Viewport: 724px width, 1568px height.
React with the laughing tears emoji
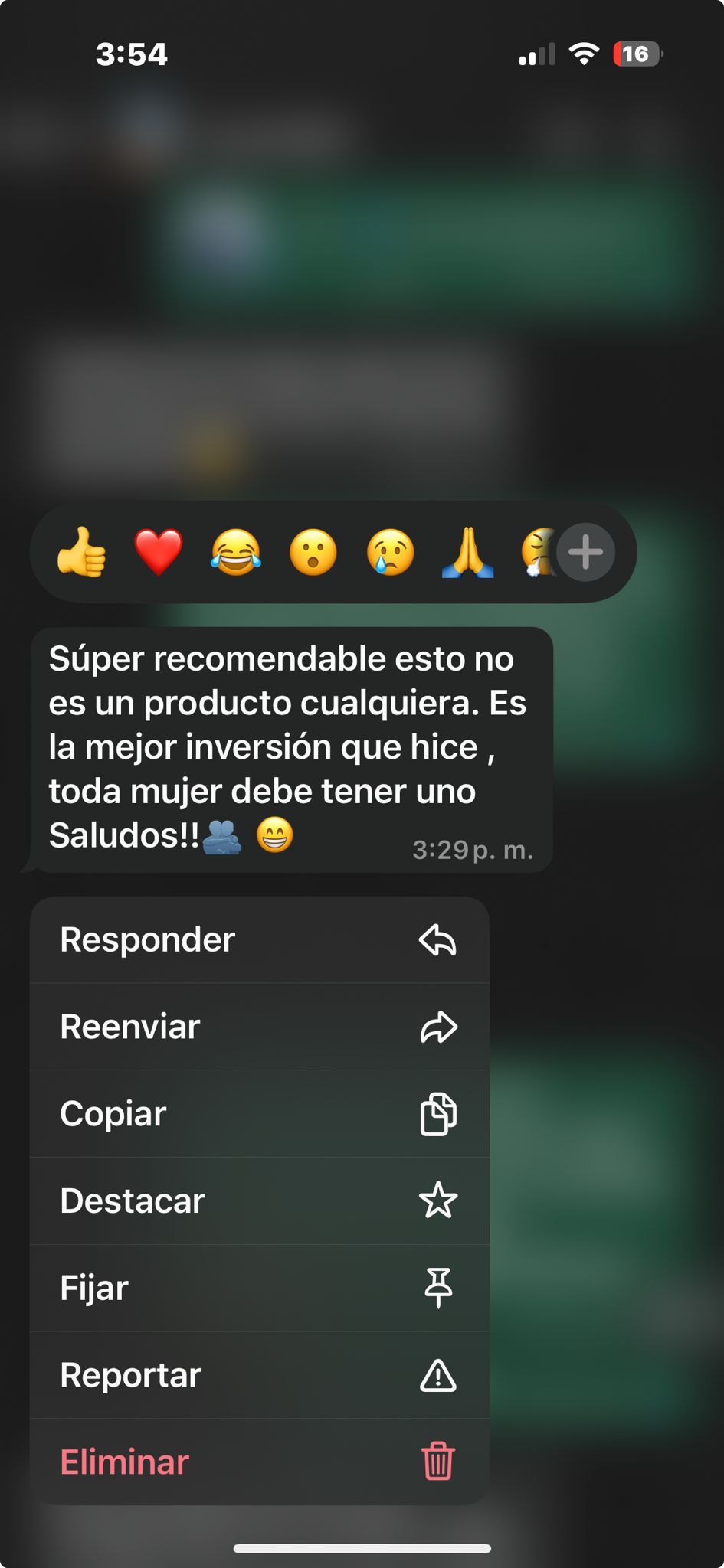click(x=236, y=552)
